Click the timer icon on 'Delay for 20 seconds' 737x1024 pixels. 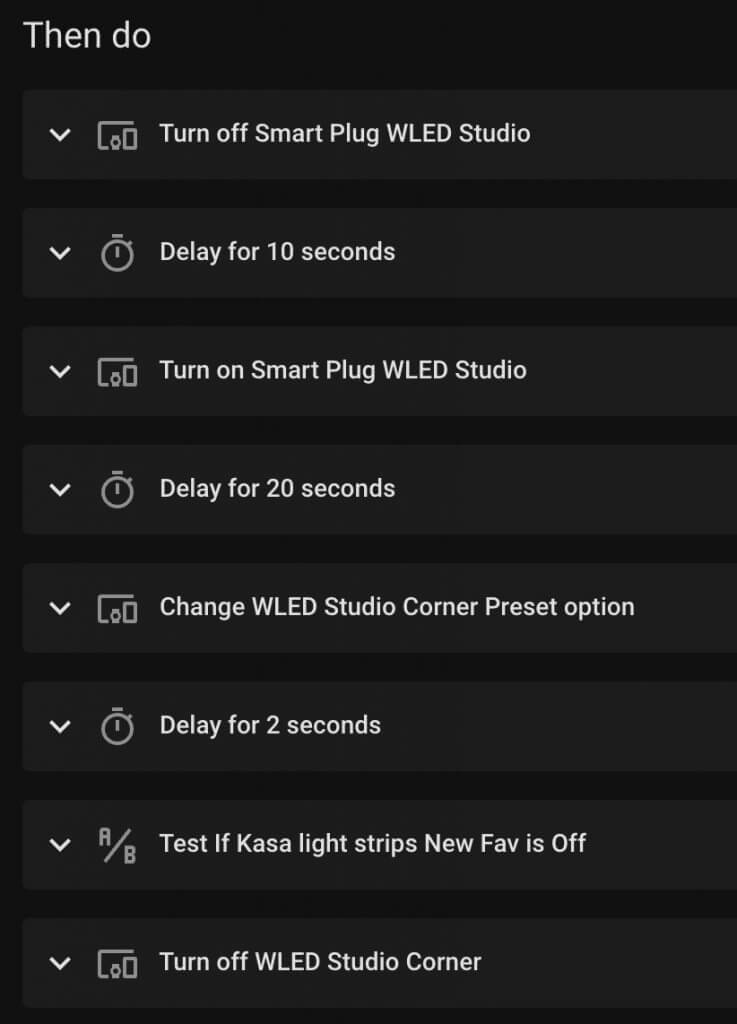click(117, 489)
